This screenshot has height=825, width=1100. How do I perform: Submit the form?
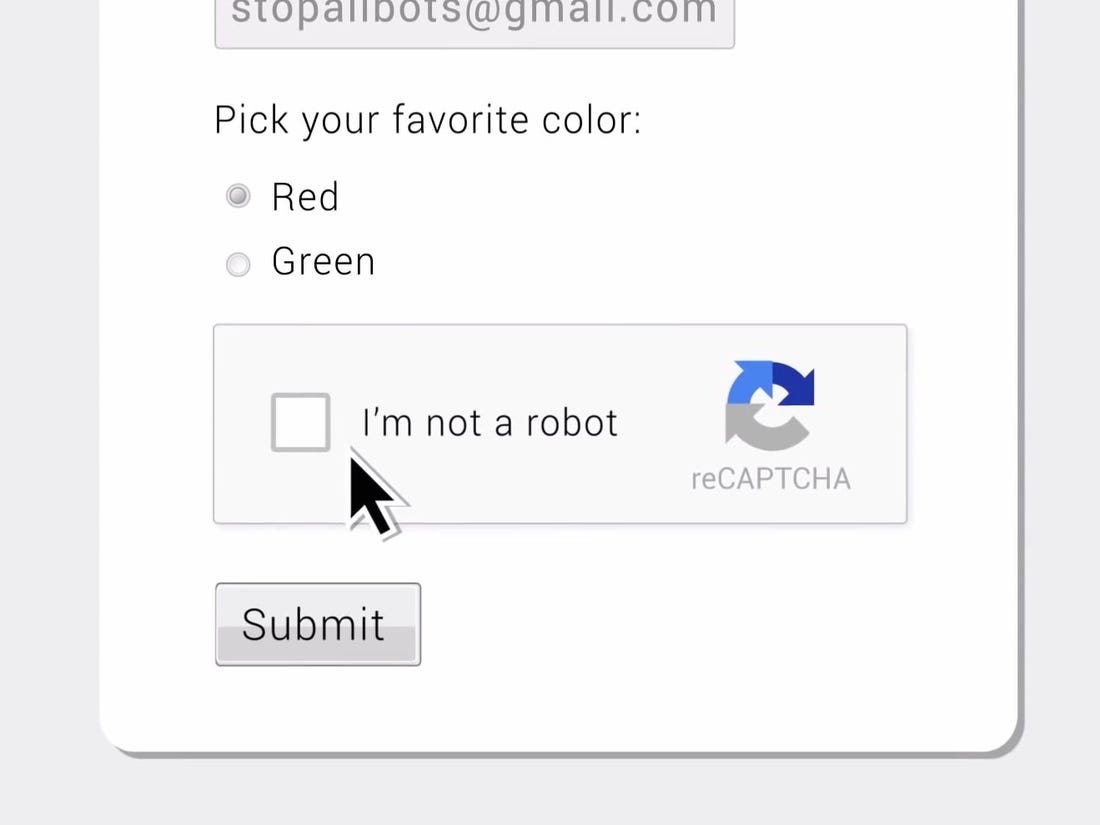(x=318, y=624)
